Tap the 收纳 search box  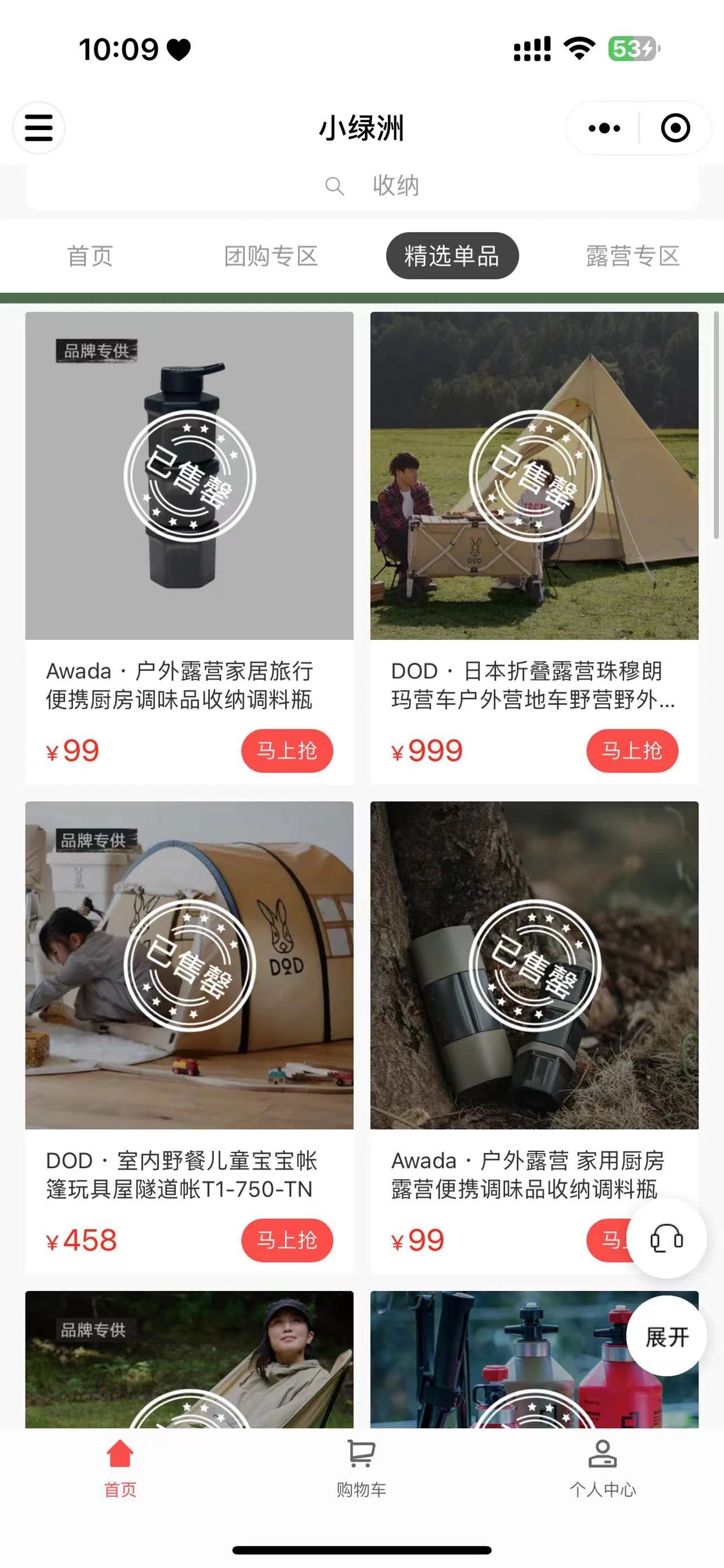361,185
